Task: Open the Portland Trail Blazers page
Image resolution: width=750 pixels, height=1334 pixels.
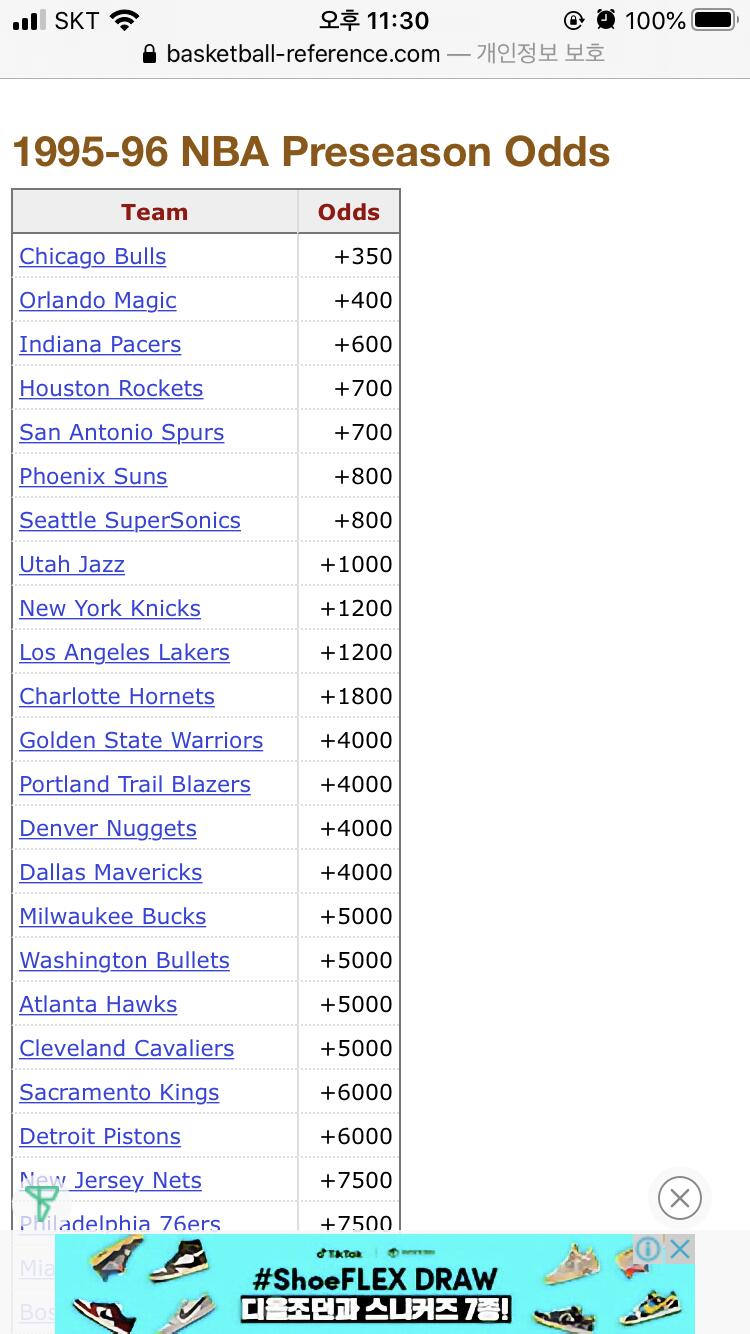Action: point(135,784)
